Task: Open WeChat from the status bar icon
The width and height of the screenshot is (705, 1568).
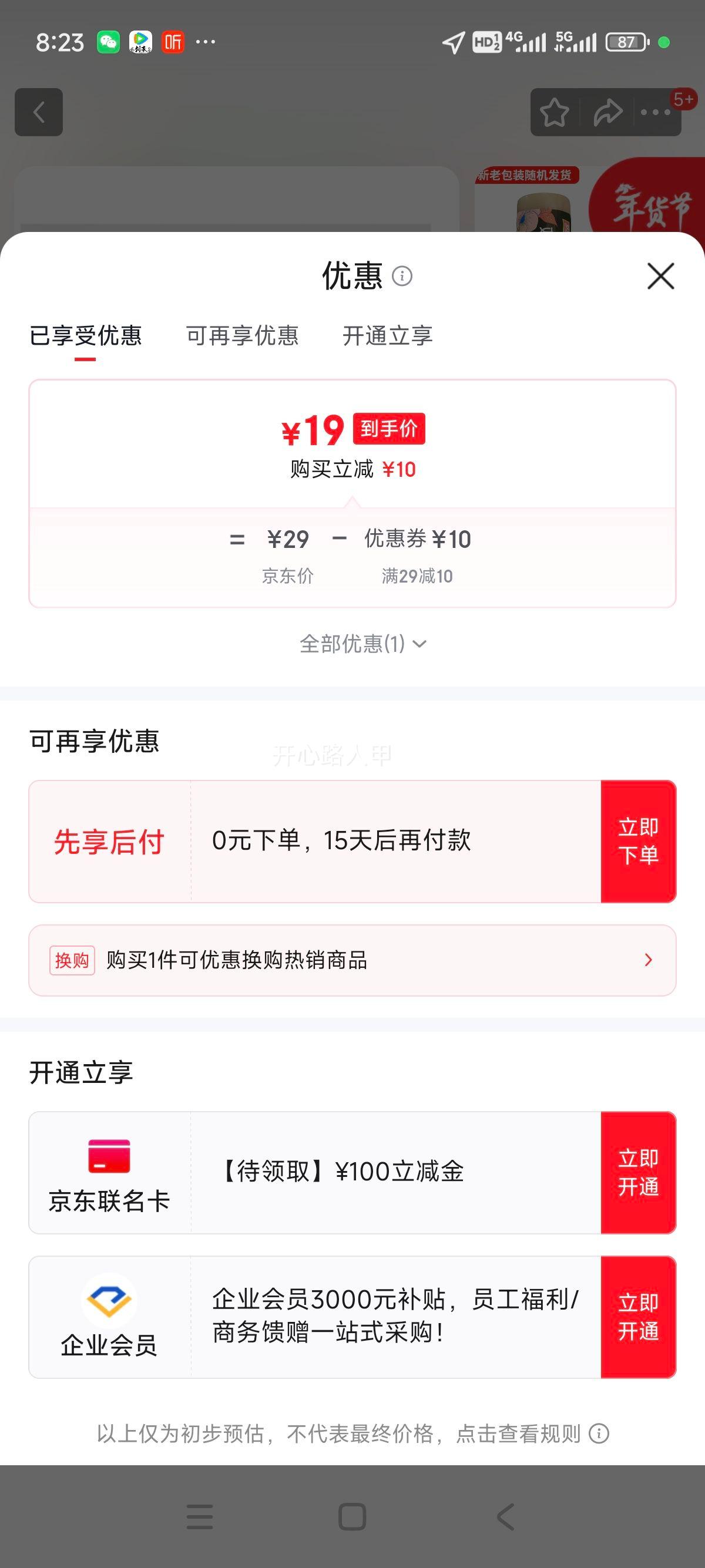Action: pos(107,41)
